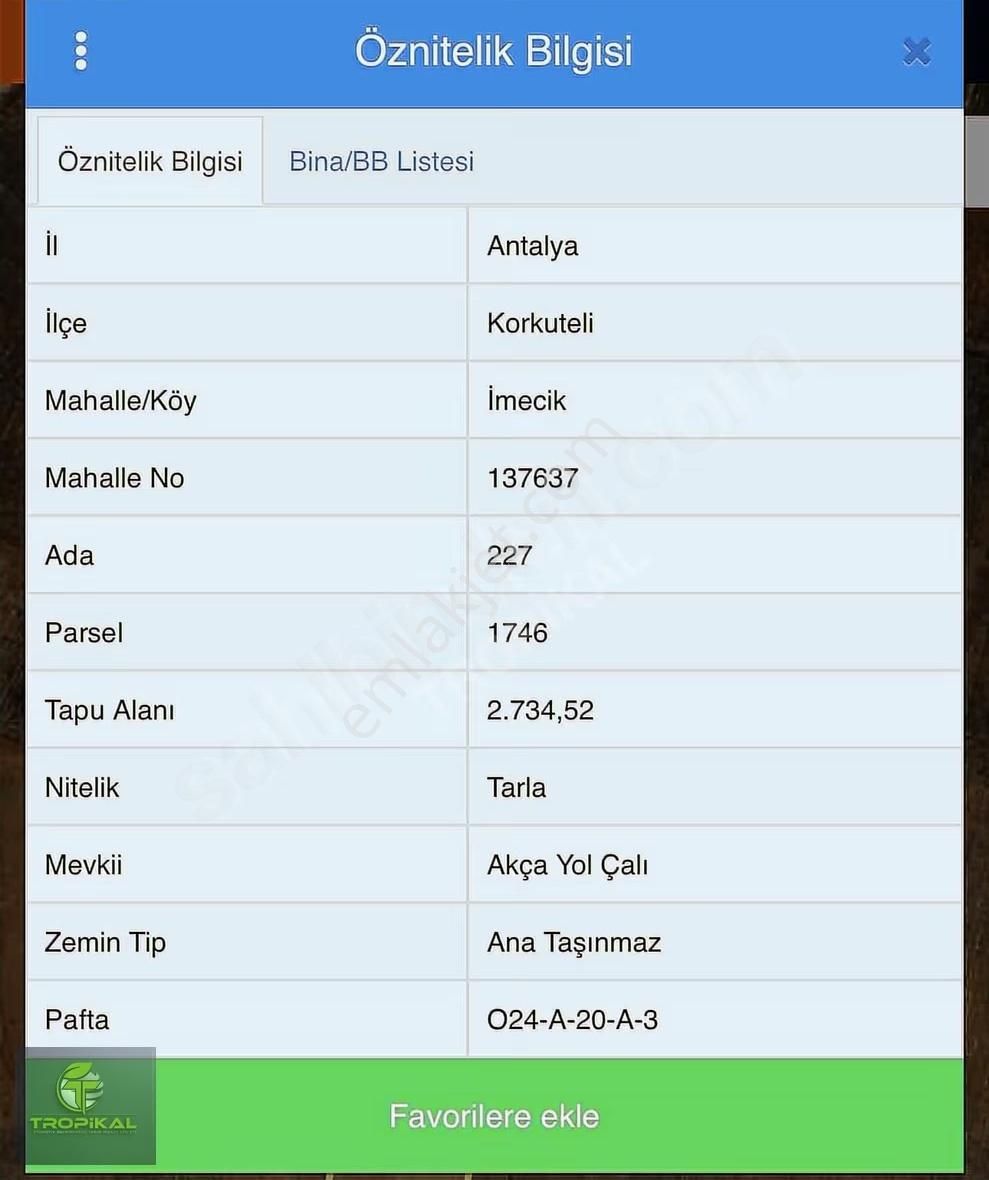Select the Tapu Alanı value 2.734,52
This screenshot has height=1180, width=989.
[x=540, y=710]
